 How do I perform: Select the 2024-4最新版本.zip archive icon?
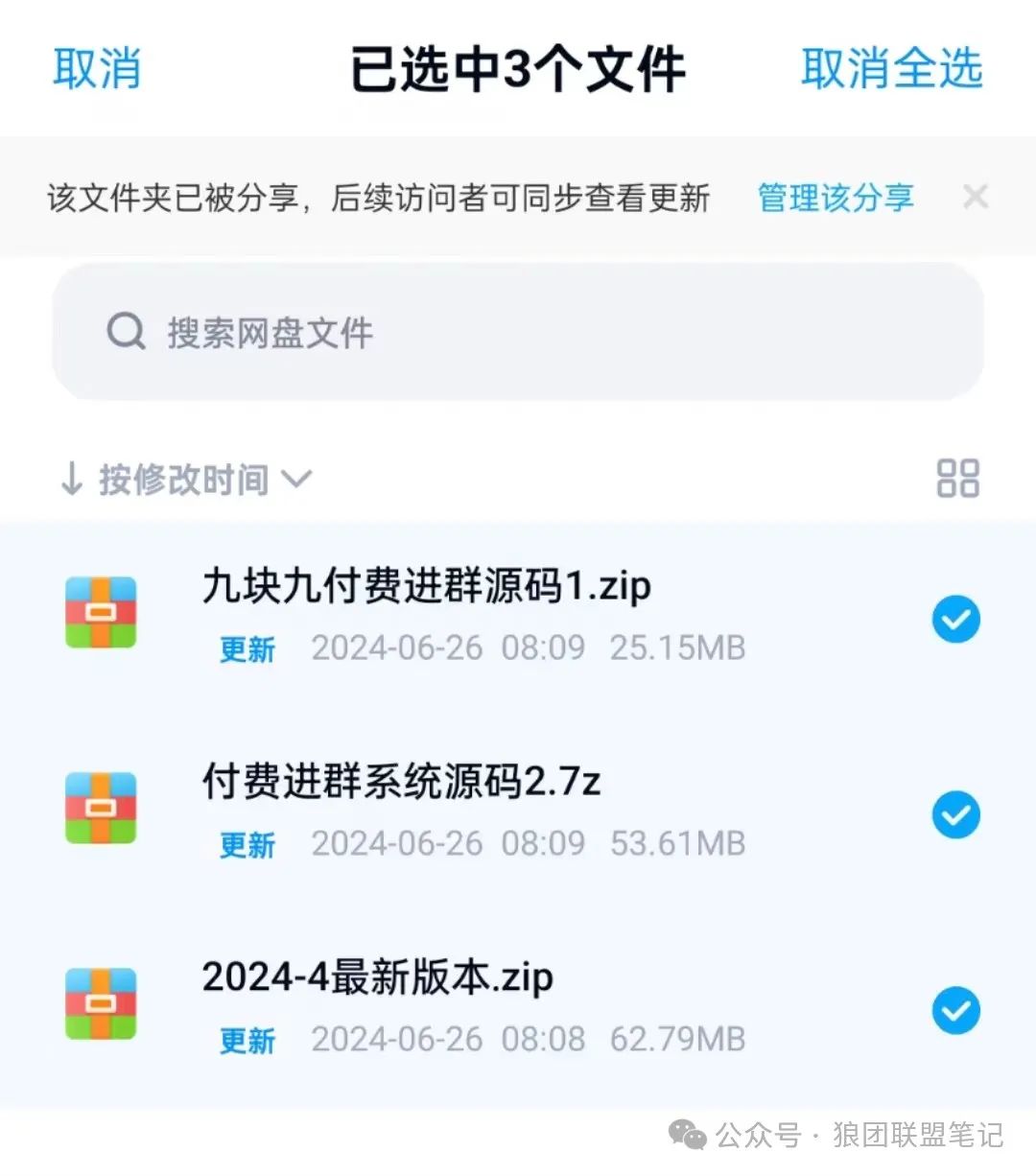100,1004
